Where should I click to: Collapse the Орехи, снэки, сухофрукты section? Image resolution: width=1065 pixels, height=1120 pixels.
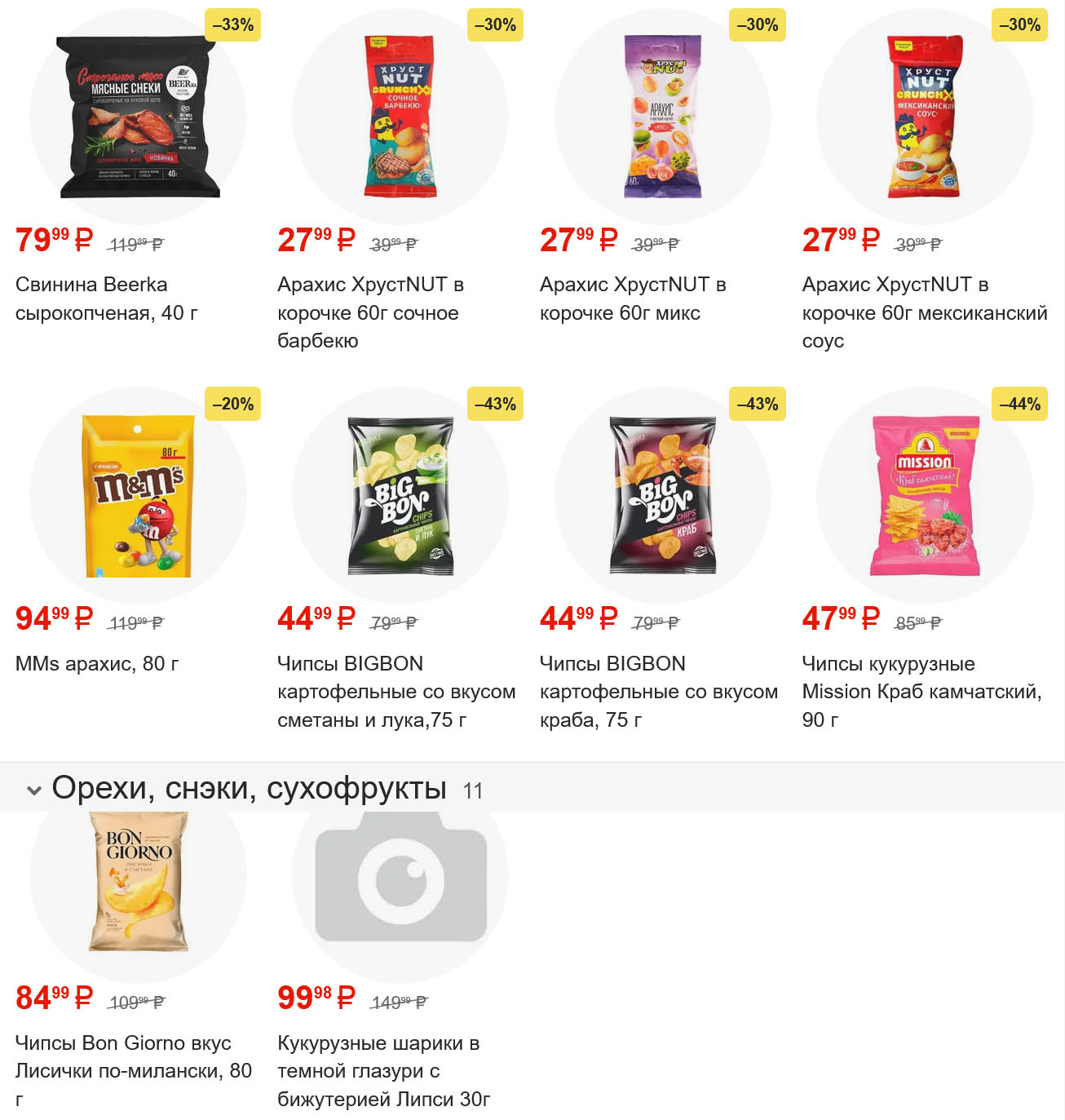[34, 790]
